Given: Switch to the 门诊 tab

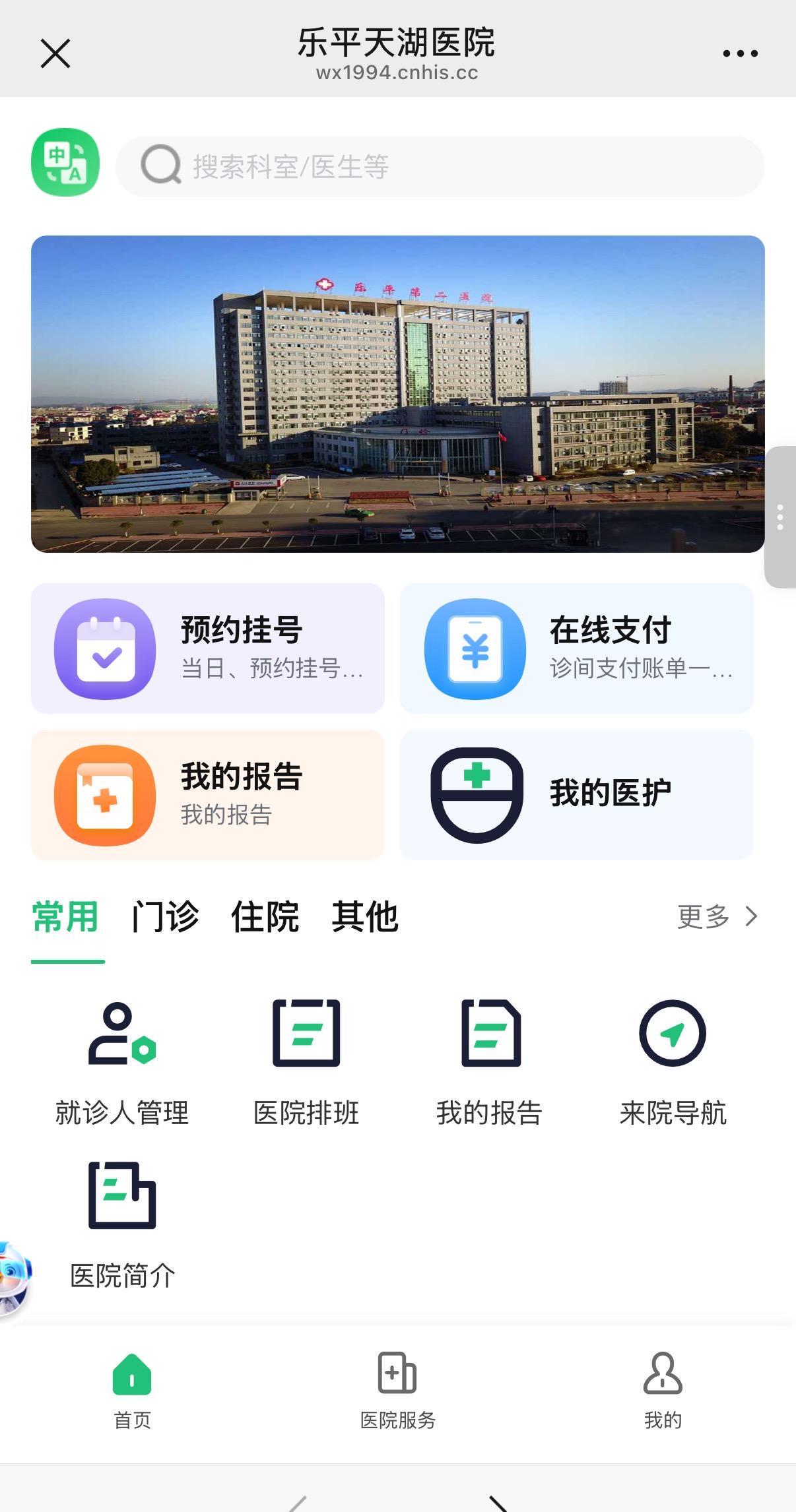Looking at the screenshot, I should coord(165,916).
